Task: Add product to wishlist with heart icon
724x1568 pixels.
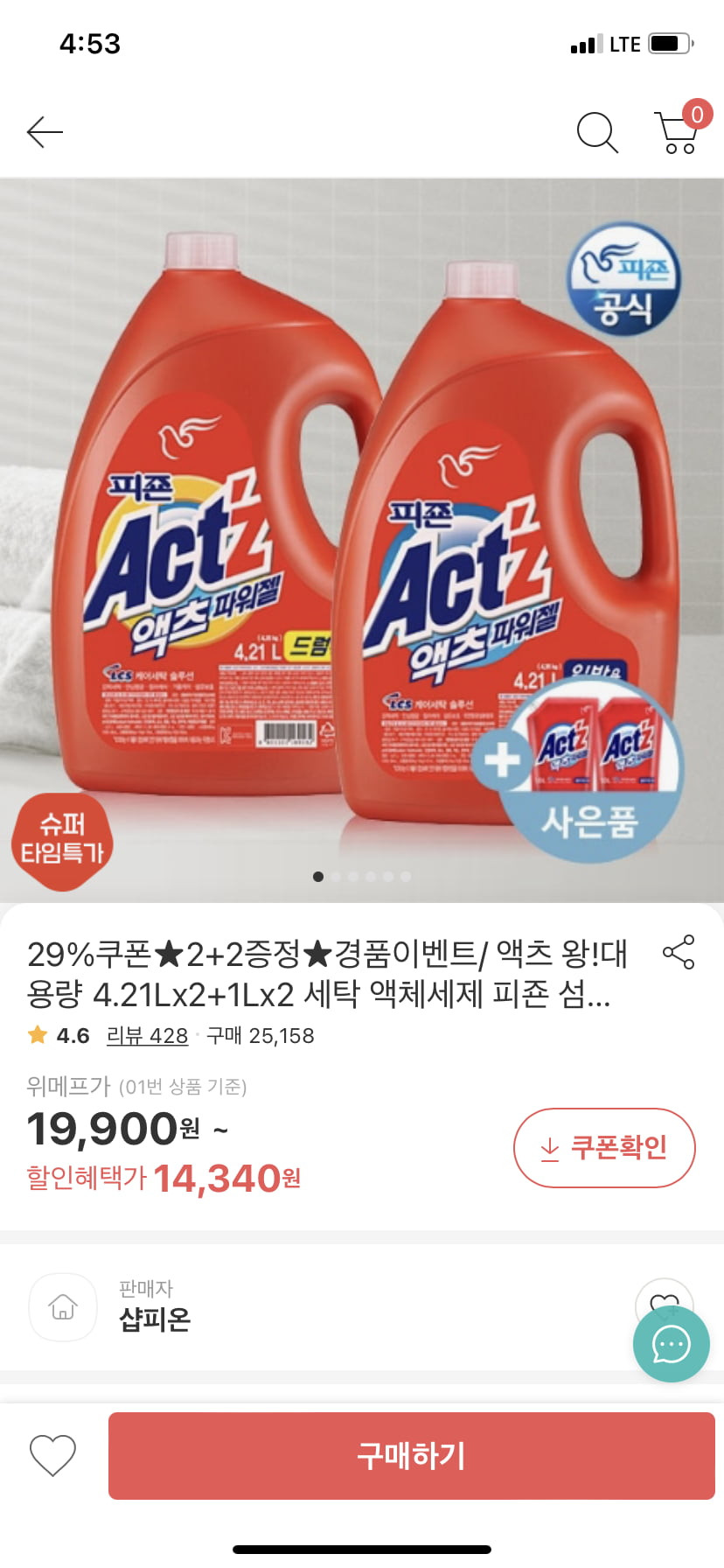Action: click(53, 1456)
